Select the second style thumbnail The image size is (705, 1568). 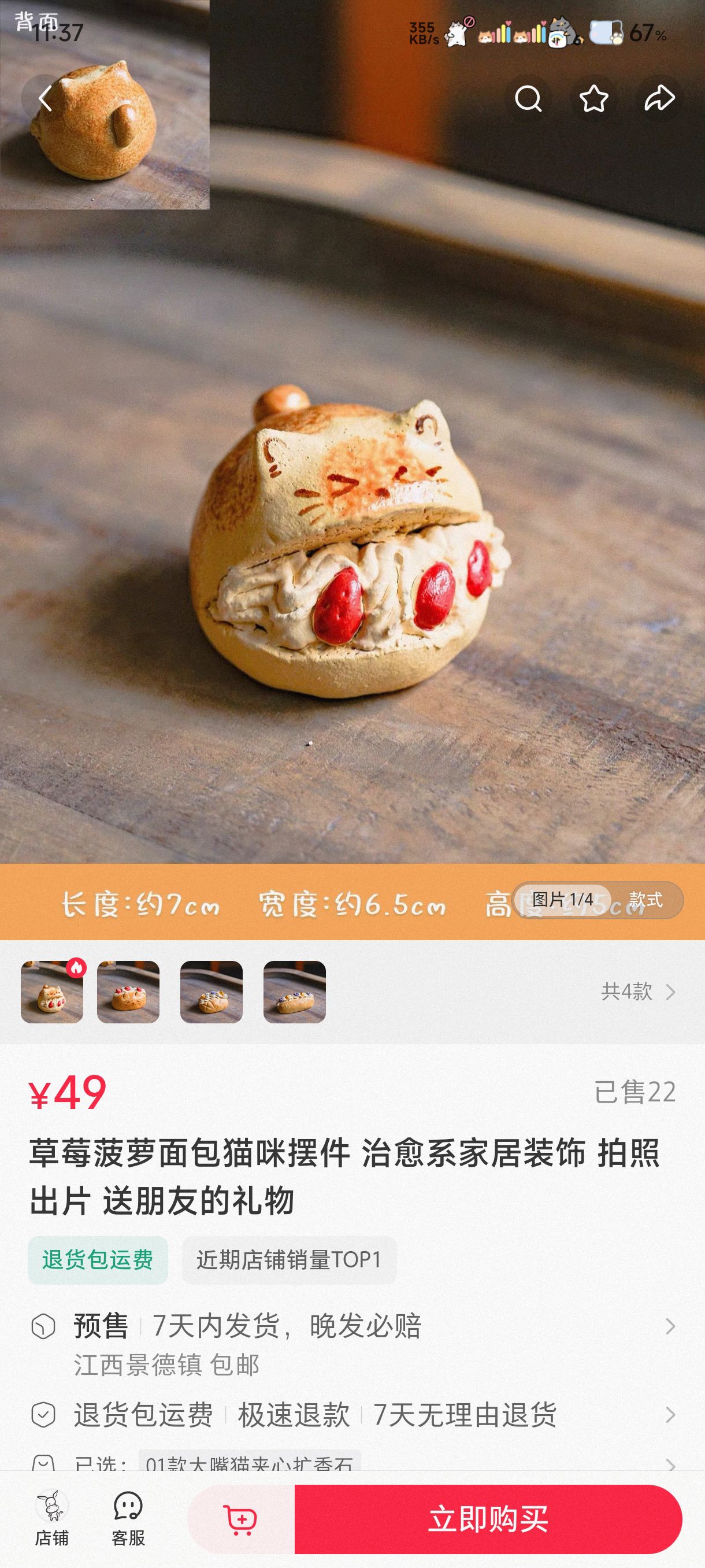128,992
